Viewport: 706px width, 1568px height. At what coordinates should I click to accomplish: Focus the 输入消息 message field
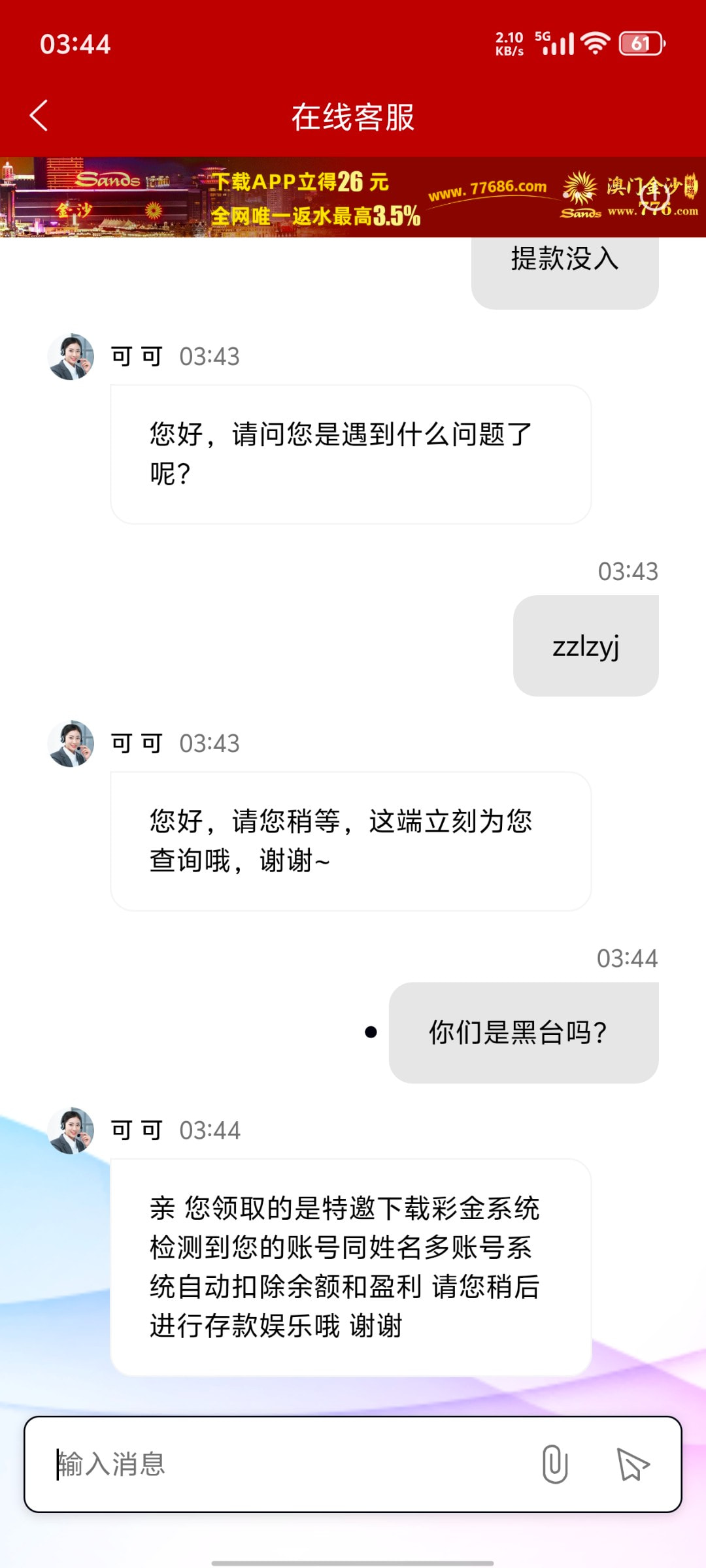point(288,1463)
